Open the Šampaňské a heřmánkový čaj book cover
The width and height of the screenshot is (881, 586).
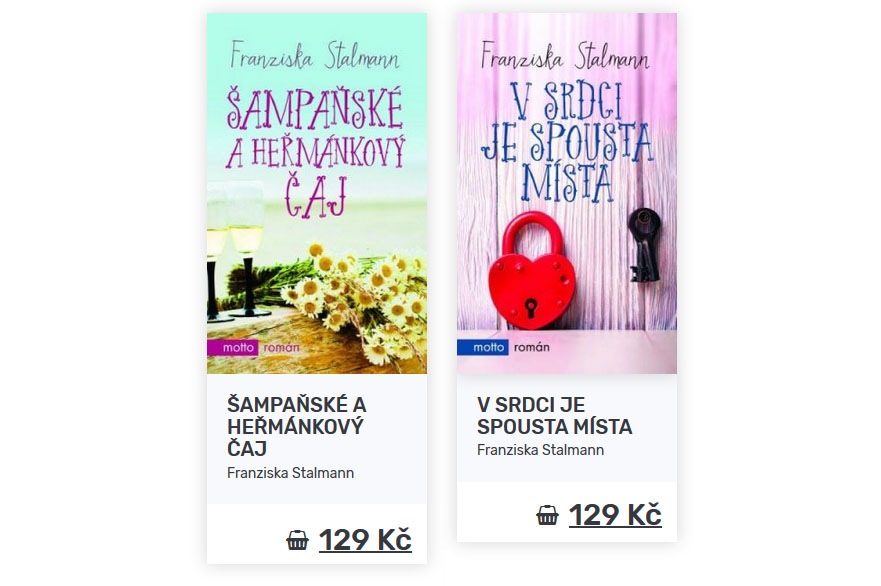[x=316, y=193]
